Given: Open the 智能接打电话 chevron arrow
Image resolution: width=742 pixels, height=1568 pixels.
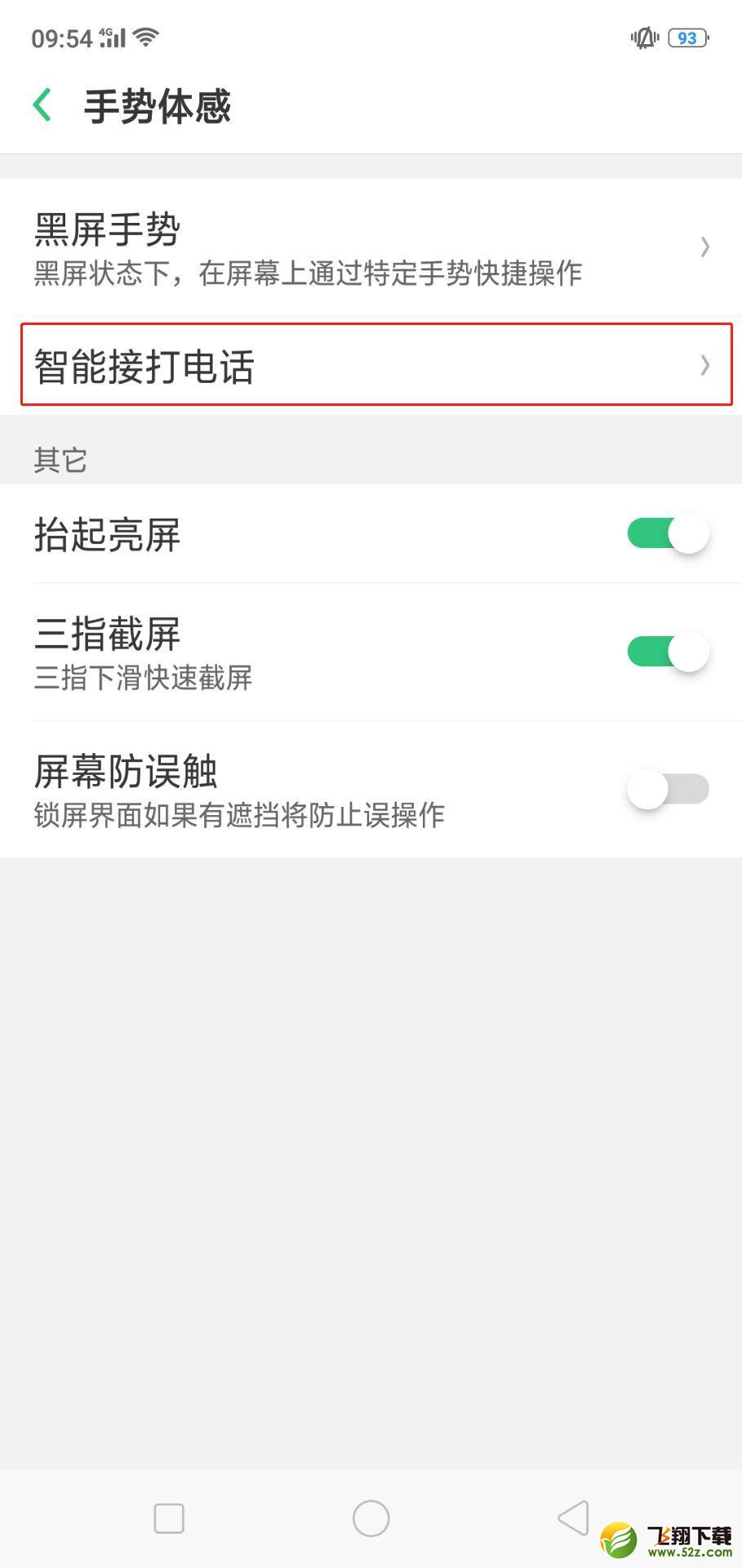Looking at the screenshot, I should coord(704,366).
